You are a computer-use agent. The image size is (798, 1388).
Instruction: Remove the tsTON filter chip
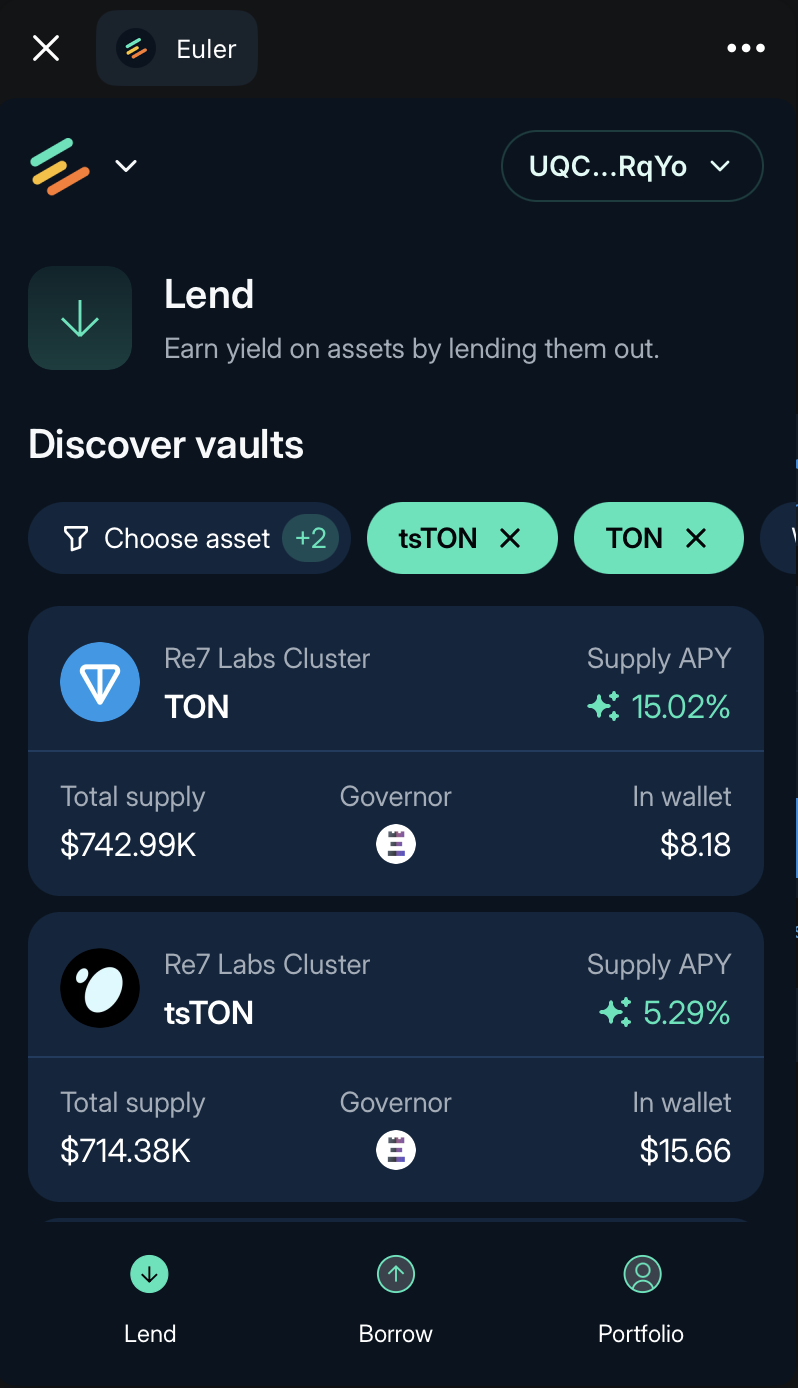pos(510,538)
